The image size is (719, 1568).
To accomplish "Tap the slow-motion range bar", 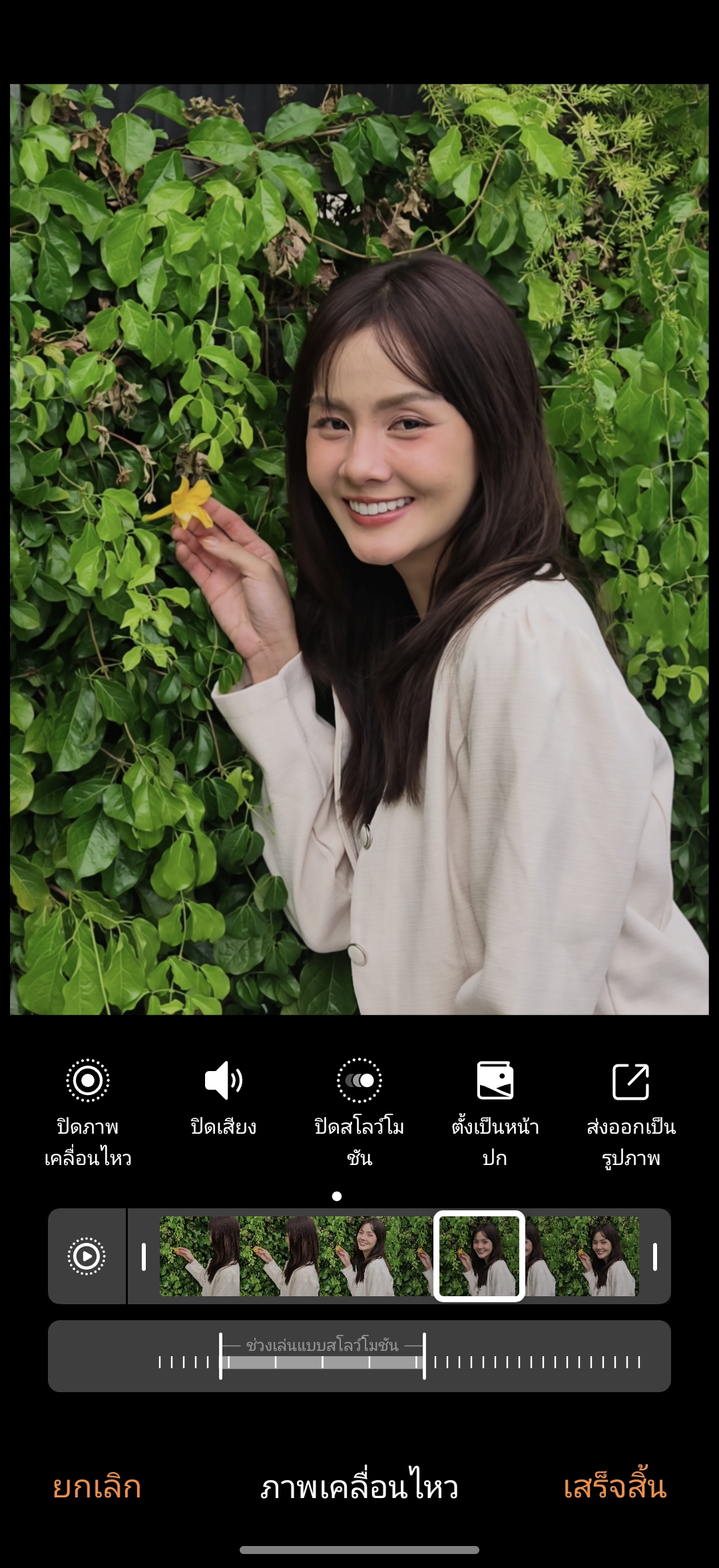I will pos(322,1362).
